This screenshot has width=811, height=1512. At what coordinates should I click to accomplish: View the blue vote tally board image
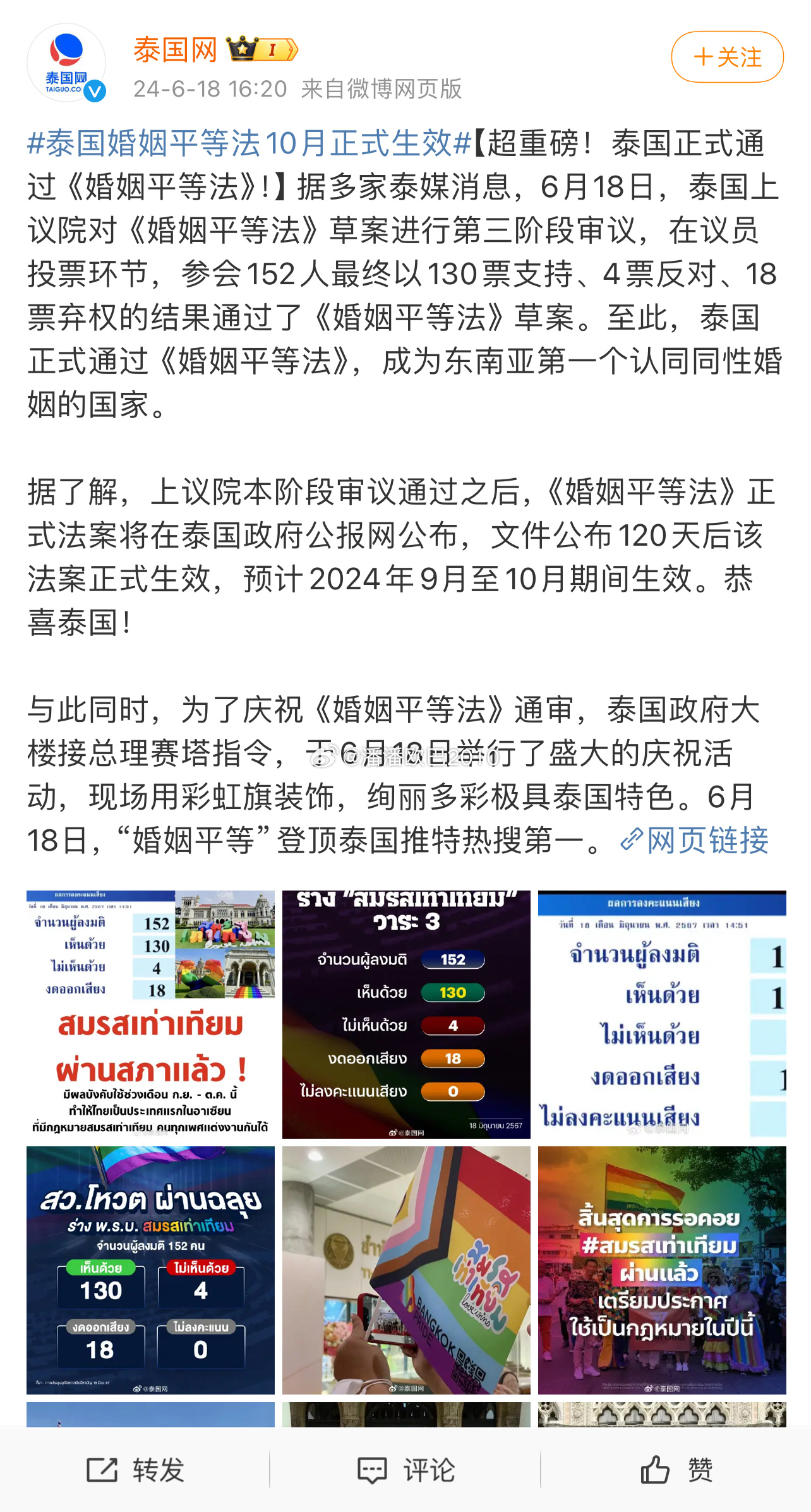click(662, 1014)
